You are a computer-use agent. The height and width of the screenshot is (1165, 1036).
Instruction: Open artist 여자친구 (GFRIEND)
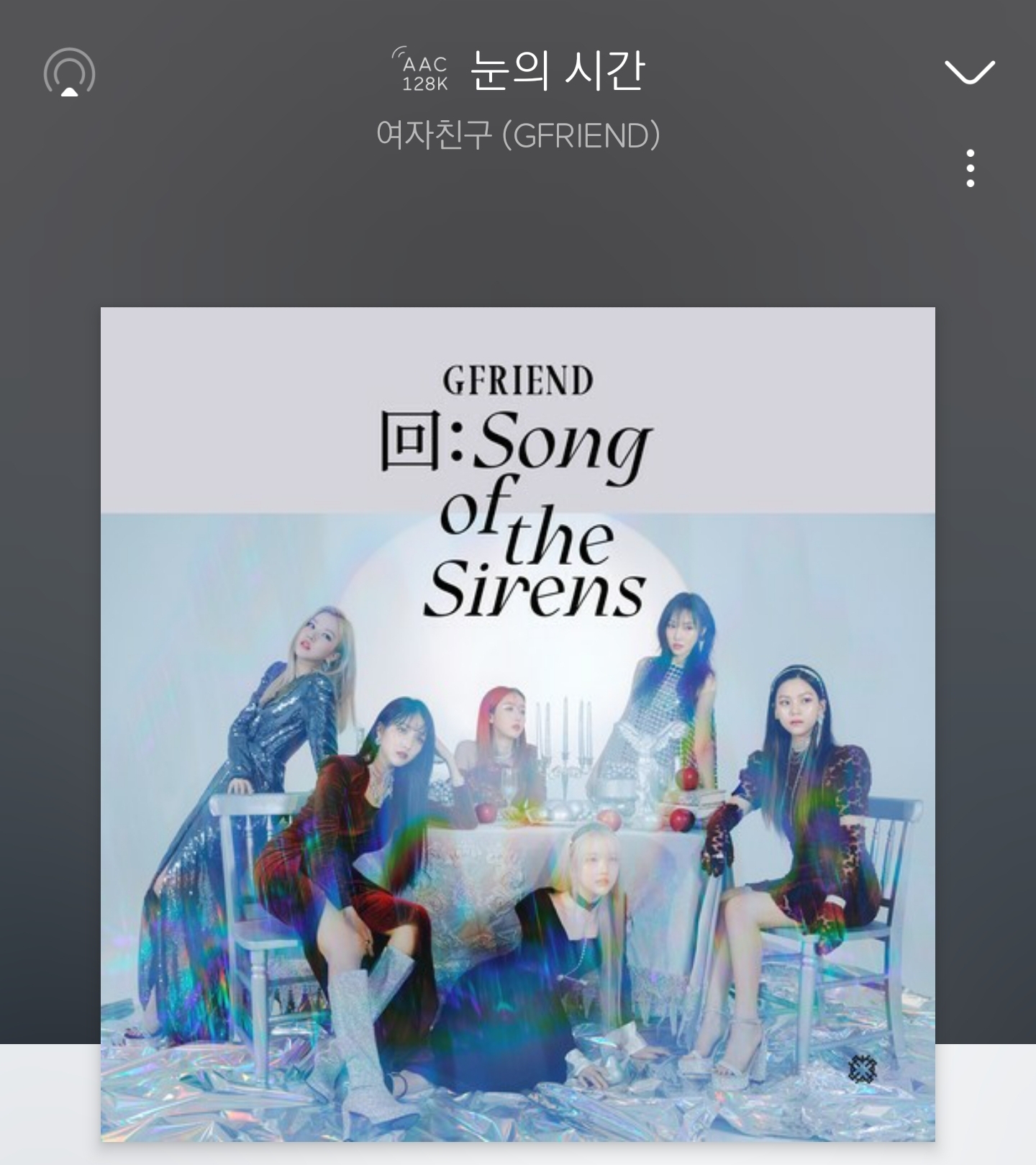tap(518, 135)
